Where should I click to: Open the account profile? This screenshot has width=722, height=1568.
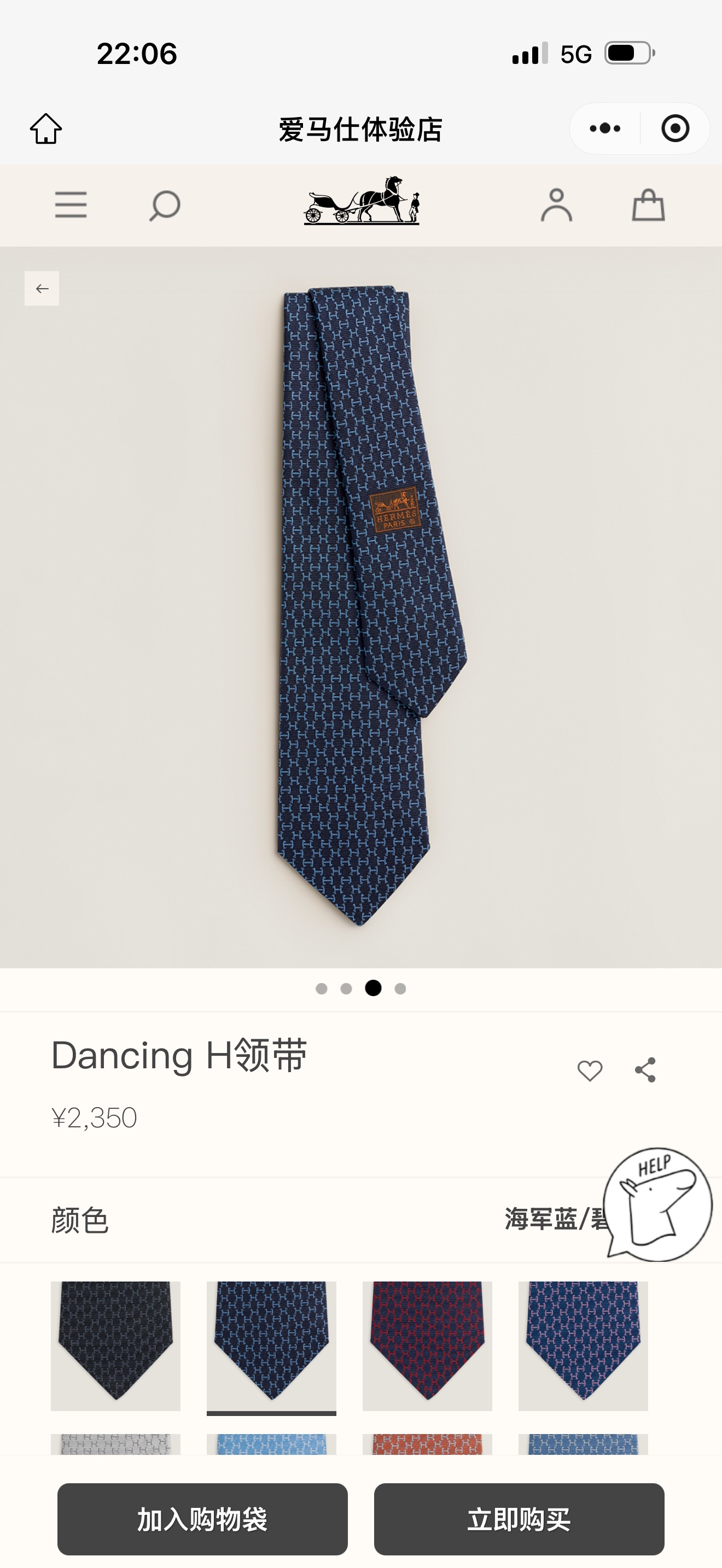point(556,204)
